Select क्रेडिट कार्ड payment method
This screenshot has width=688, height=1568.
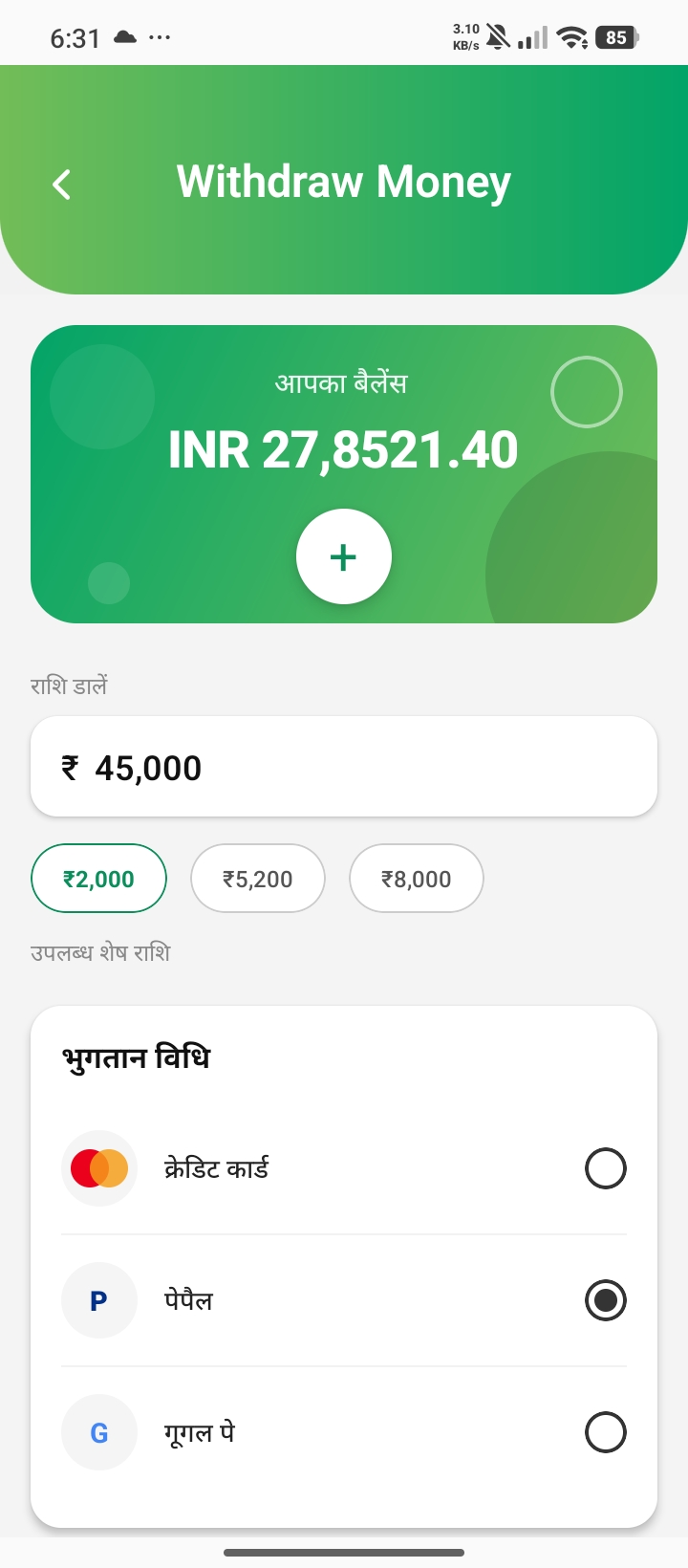tap(605, 1168)
